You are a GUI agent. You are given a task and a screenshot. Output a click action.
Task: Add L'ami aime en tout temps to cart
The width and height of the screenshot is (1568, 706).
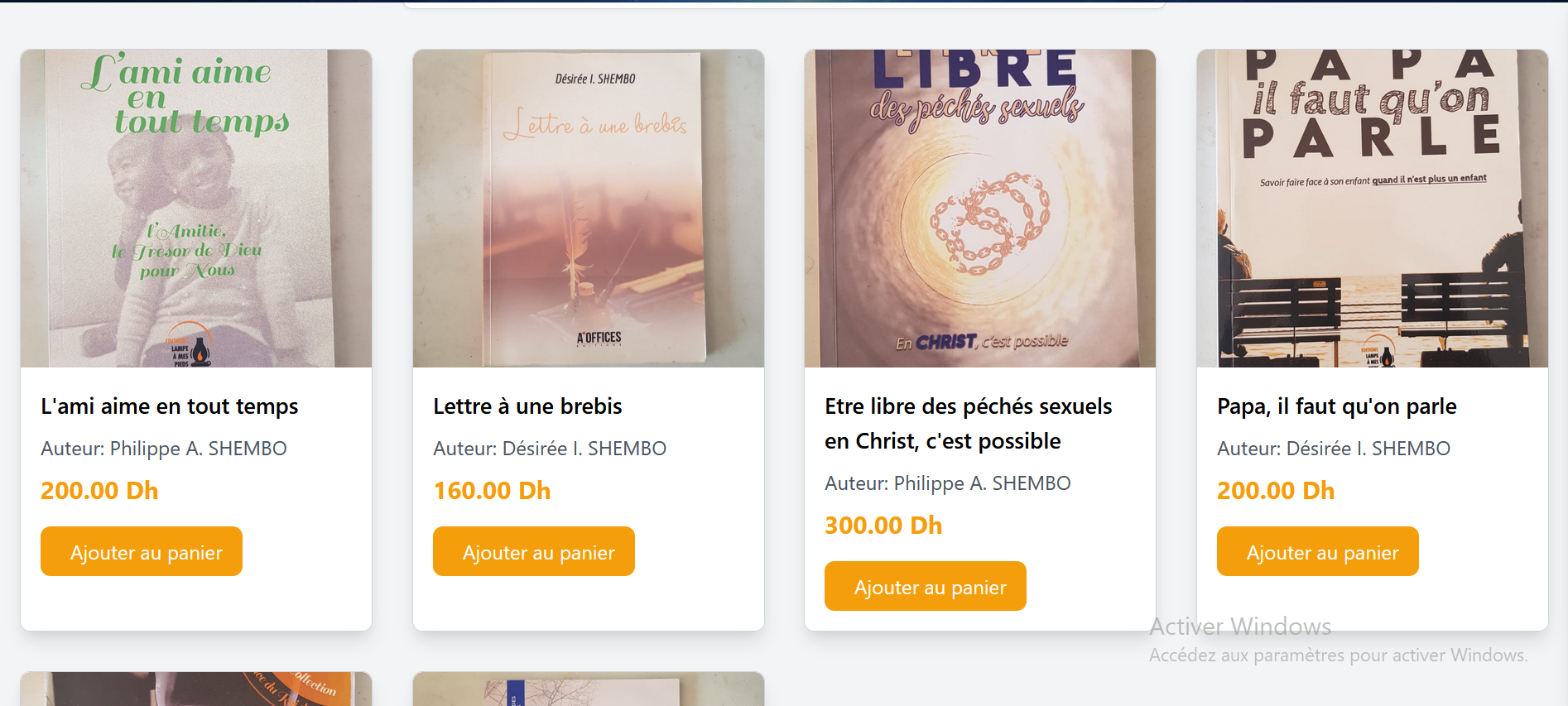point(142,551)
